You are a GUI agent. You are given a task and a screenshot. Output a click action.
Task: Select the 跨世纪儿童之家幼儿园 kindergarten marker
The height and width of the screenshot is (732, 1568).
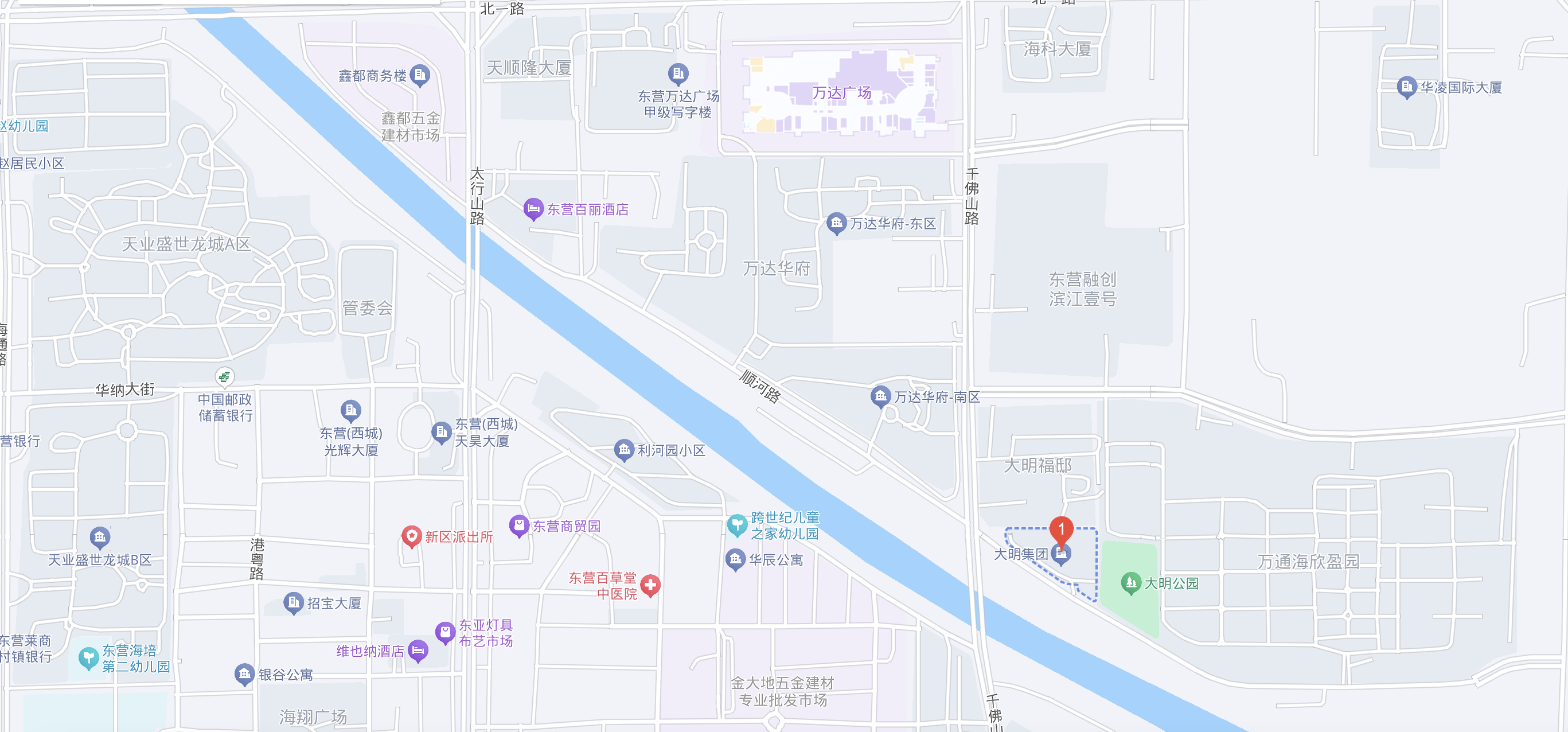(x=736, y=524)
